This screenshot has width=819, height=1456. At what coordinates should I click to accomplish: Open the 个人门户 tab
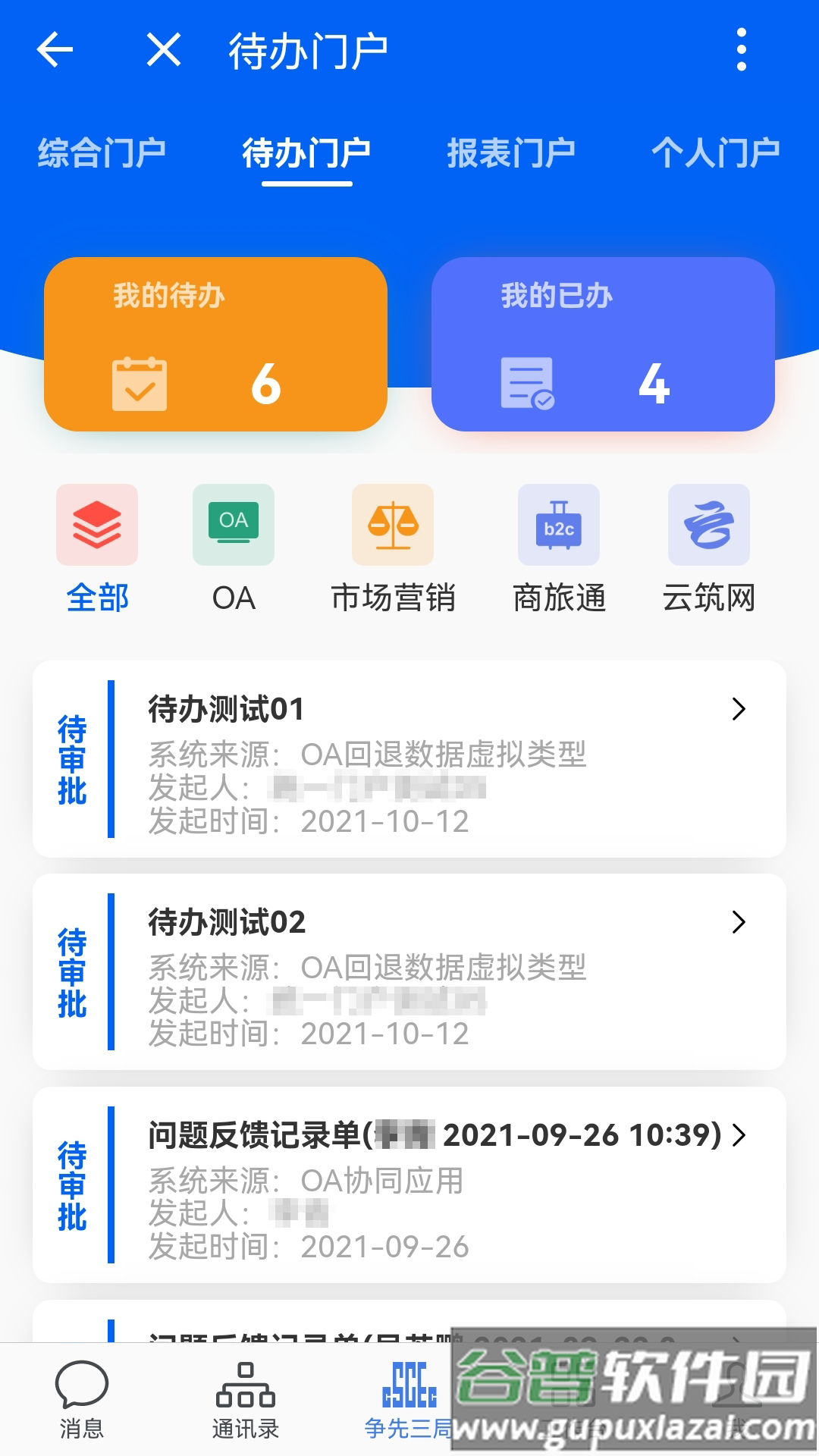[x=717, y=152]
